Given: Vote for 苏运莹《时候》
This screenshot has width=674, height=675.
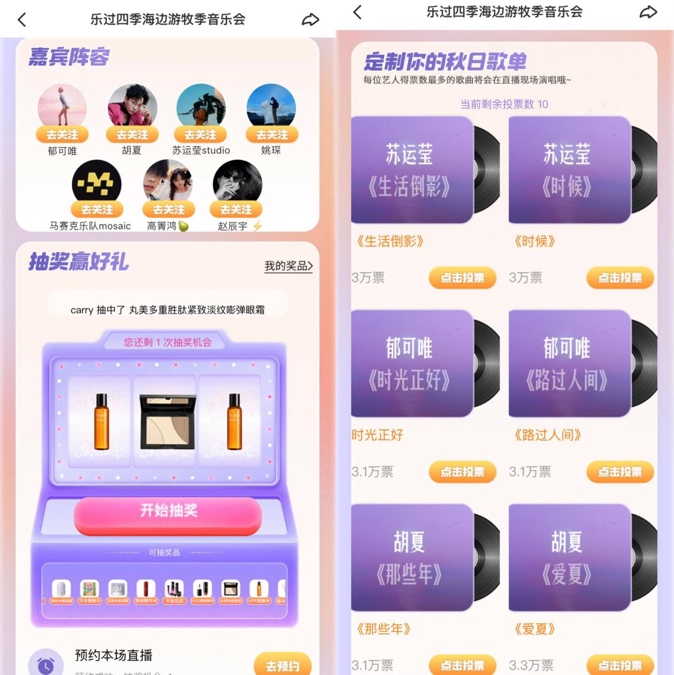Looking at the screenshot, I should 619,278.
